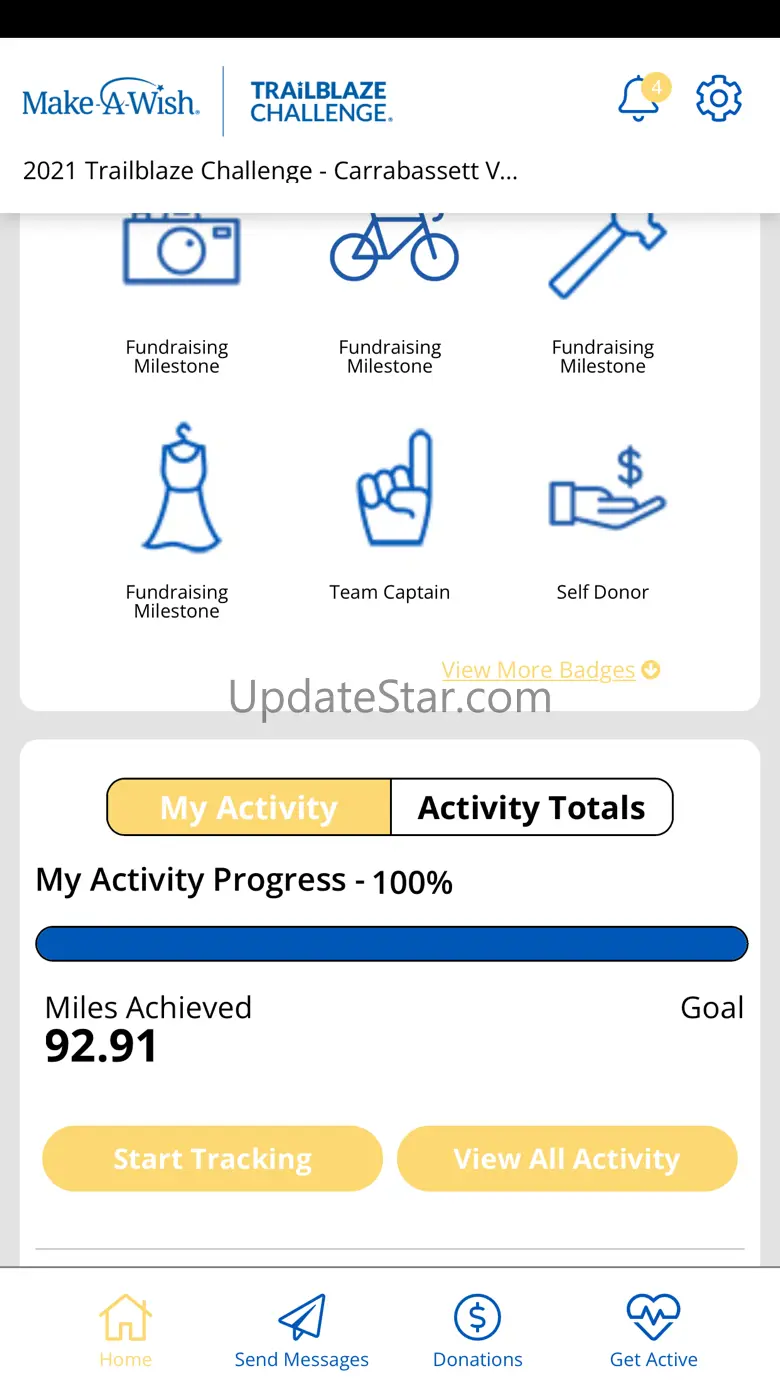Open the Get Active tab

[x=653, y=1330]
